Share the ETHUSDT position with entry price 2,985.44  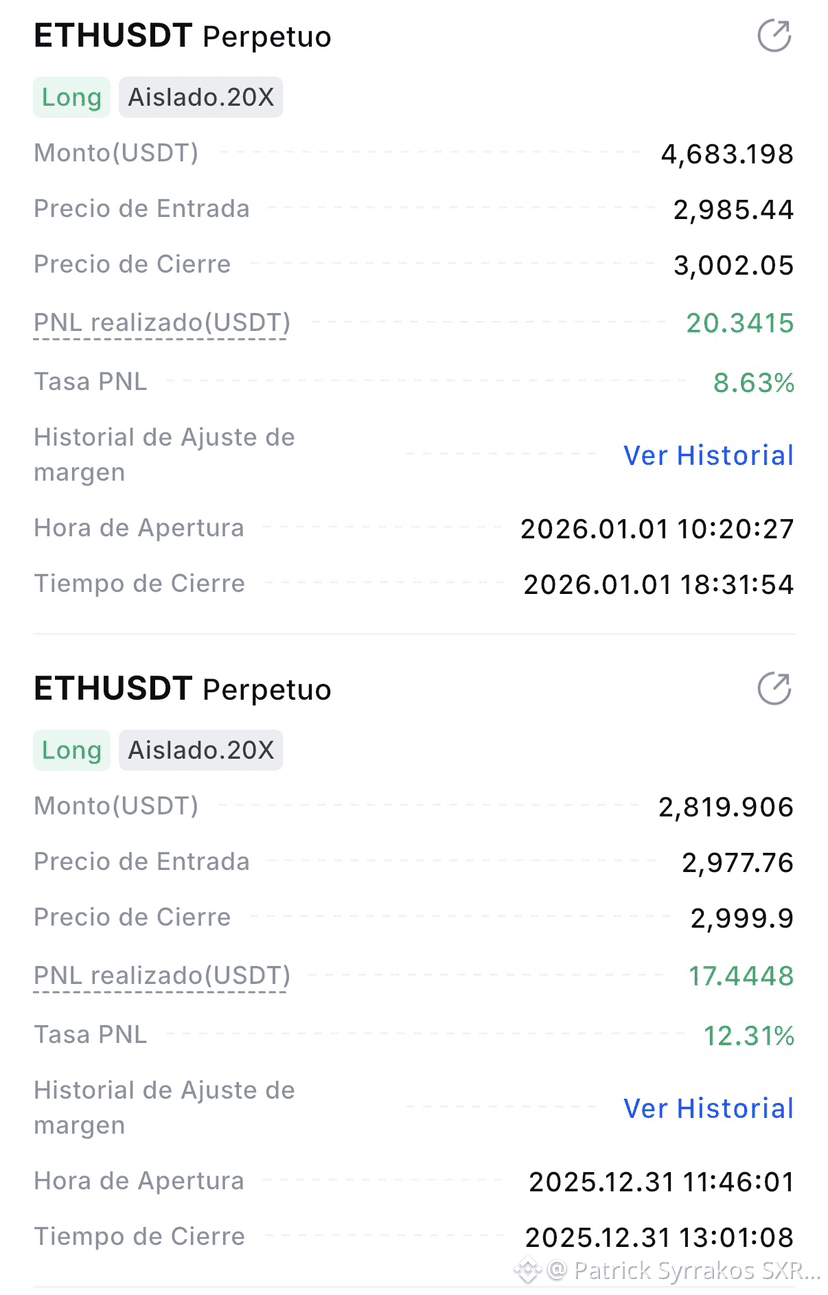(x=774, y=36)
